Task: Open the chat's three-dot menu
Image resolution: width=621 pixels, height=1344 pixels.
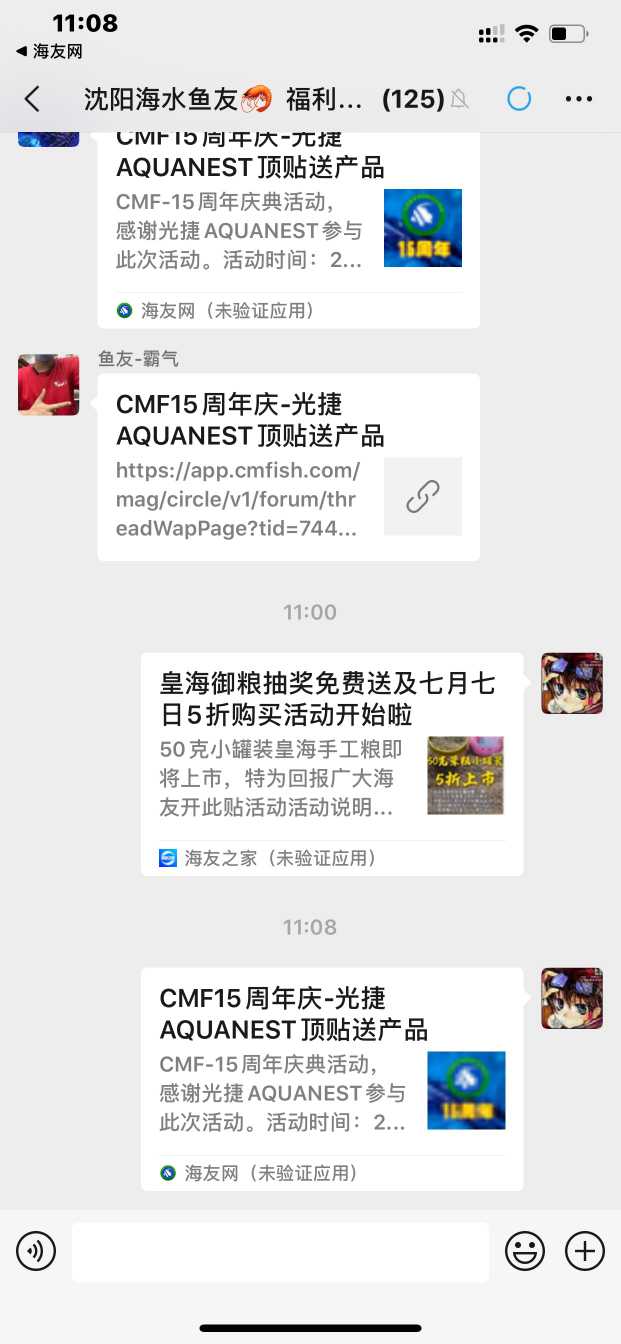Action: [x=579, y=99]
